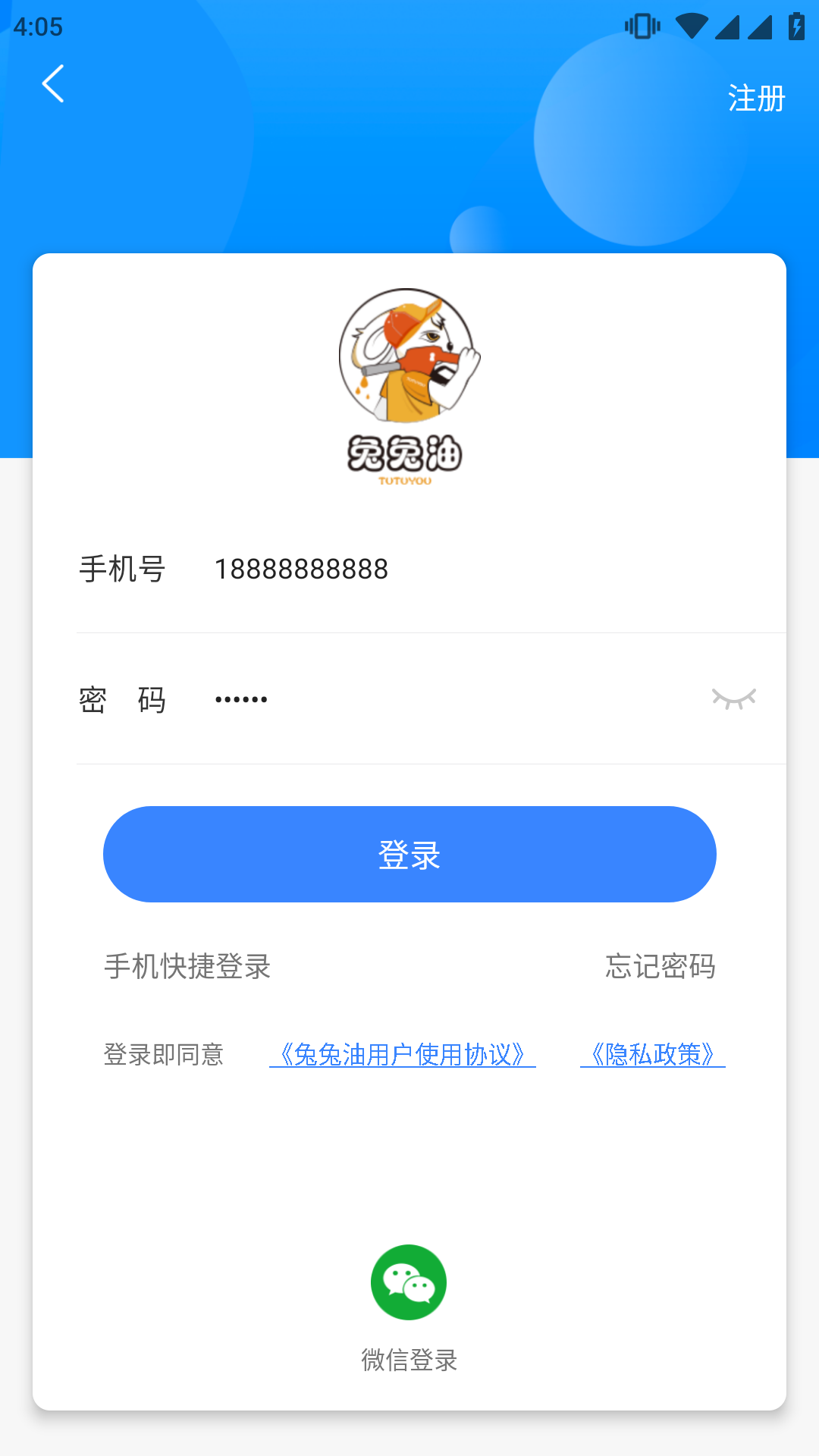Open the 注册 registration page
819x1456 pixels.
756,99
